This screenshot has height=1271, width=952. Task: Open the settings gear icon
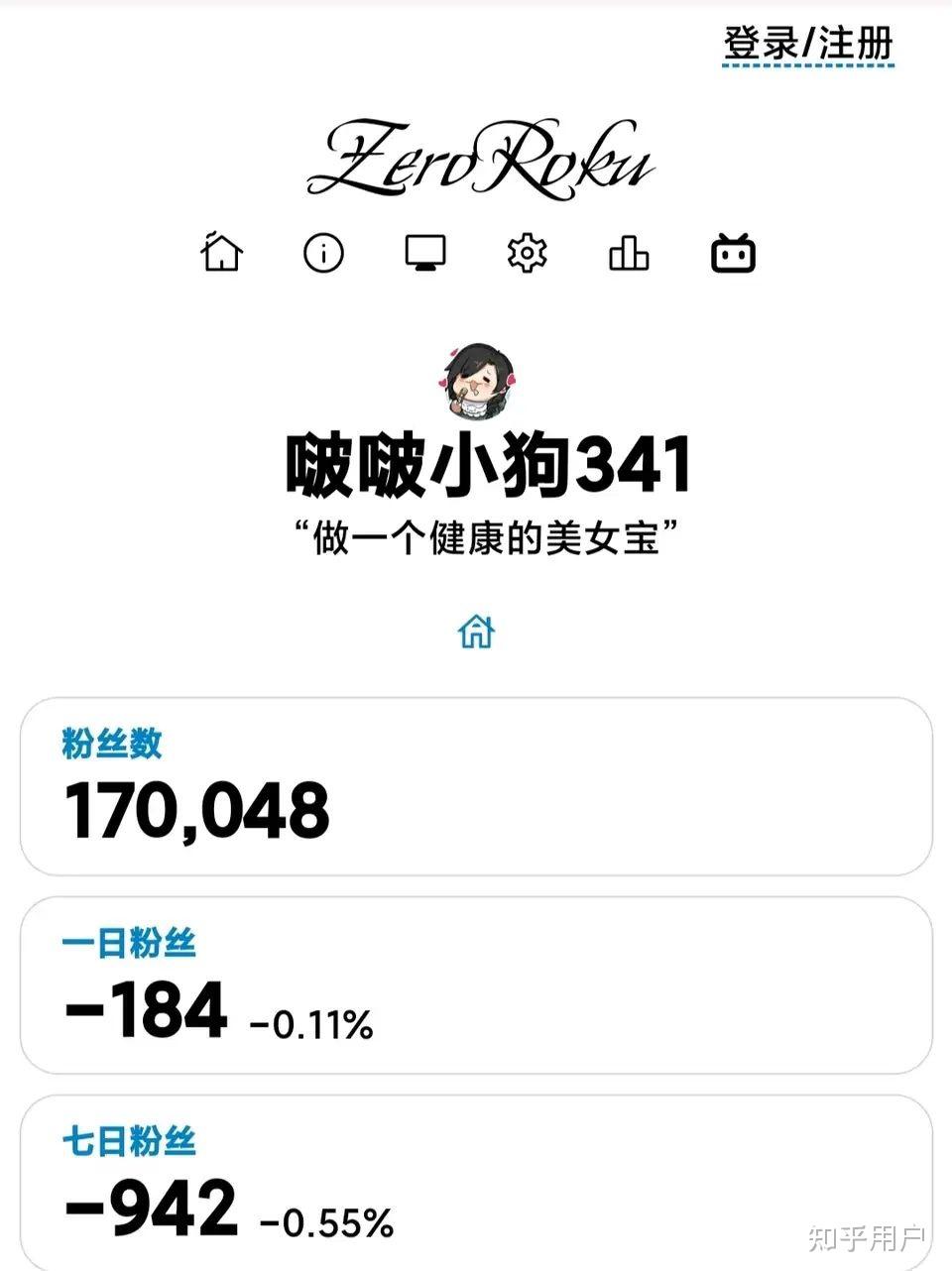point(527,253)
